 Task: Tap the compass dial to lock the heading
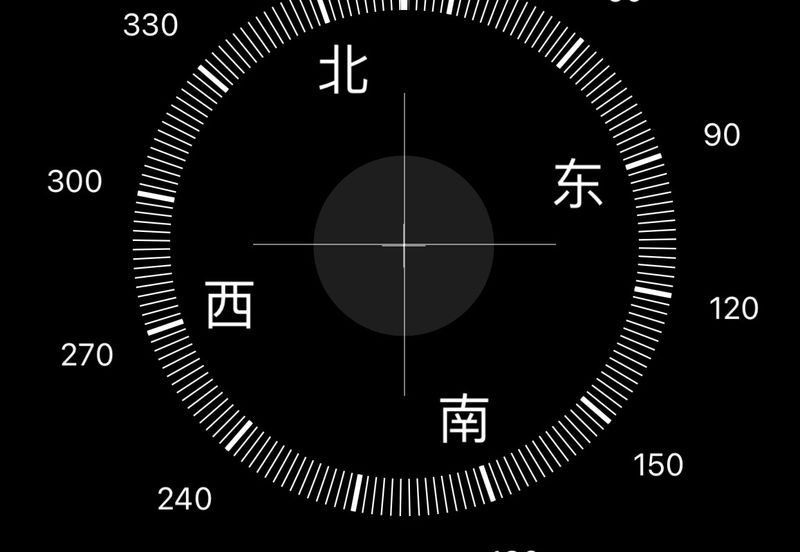coord(404,244)
